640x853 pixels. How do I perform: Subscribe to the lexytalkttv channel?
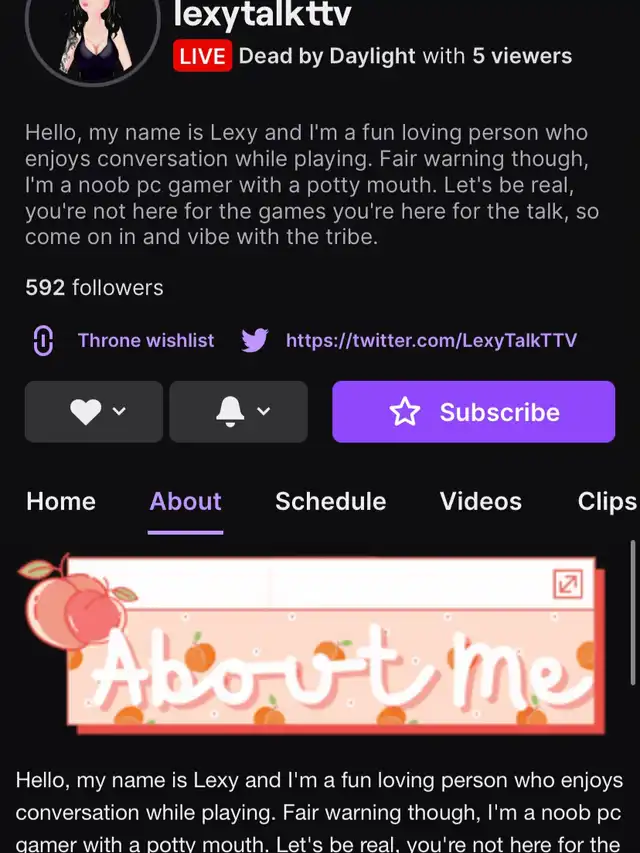click(x=474, y=412)
